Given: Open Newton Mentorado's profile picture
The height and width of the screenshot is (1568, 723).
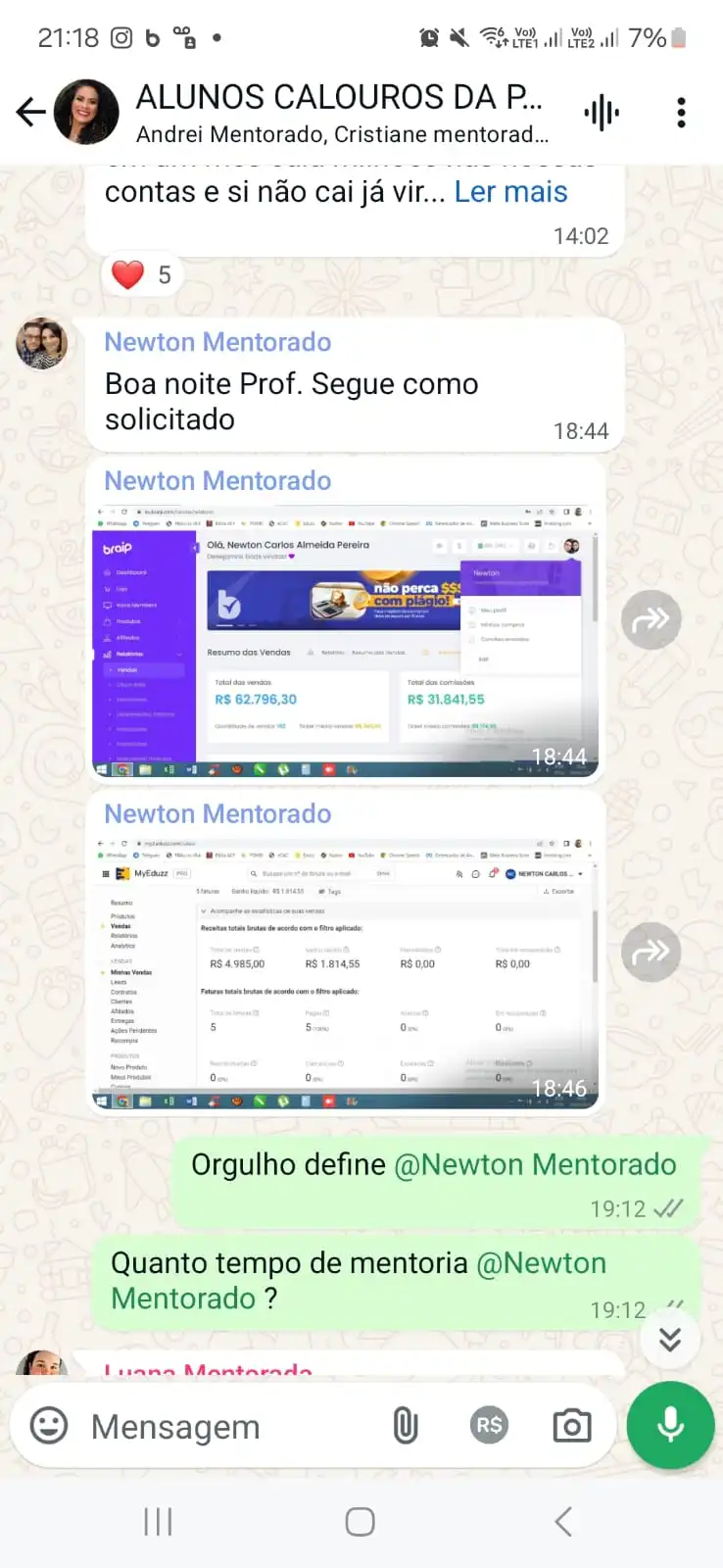Looking at the screenshot, I should tap(41, 343).
